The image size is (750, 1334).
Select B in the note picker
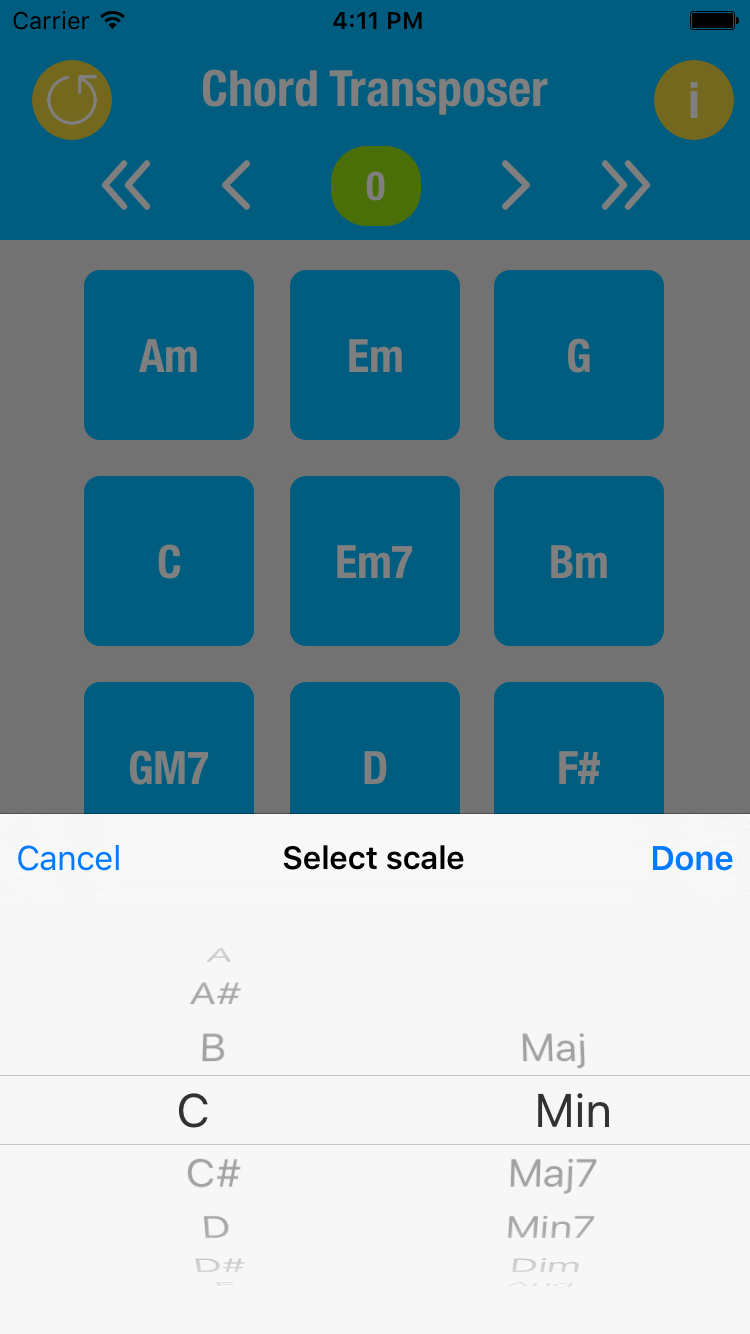tap(212, 1048)
